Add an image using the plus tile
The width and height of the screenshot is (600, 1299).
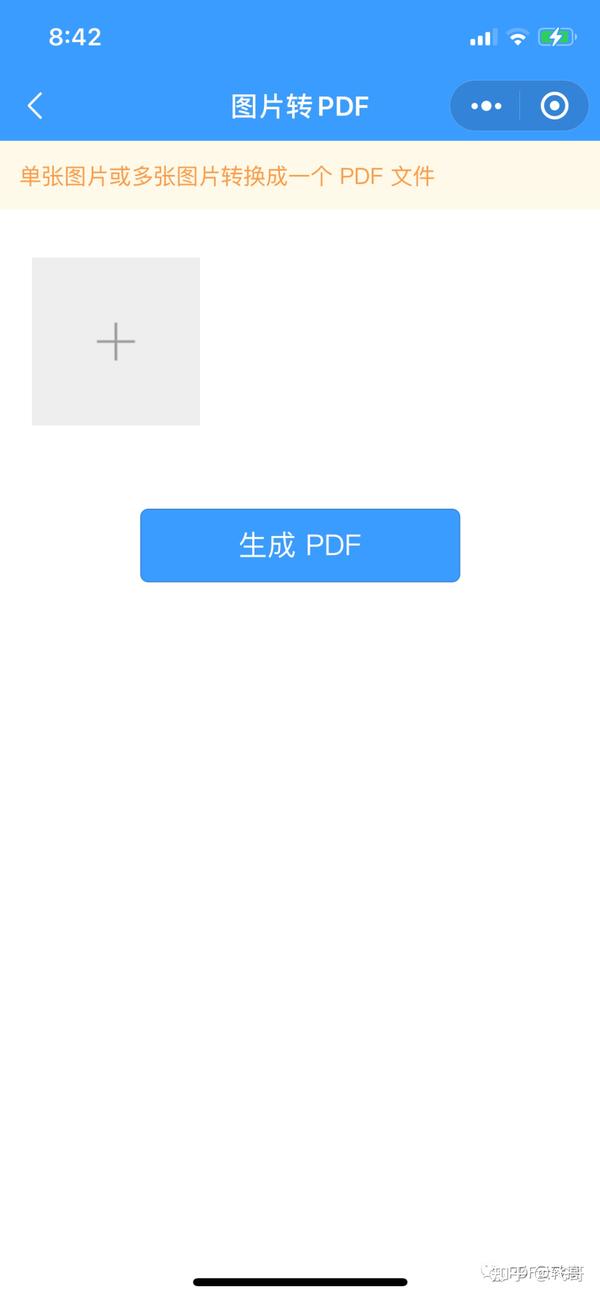116,341
